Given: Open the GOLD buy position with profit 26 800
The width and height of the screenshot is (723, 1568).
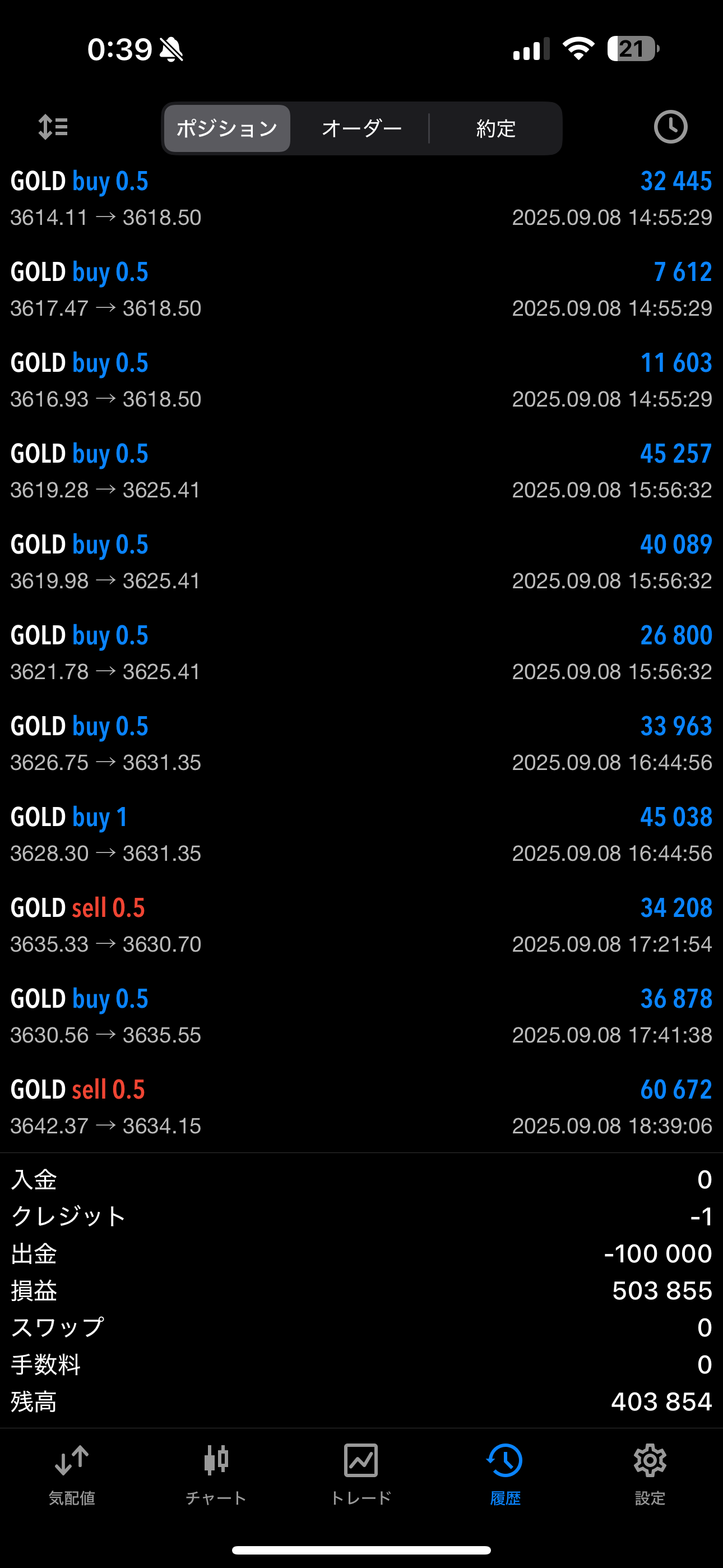Looking at the screenshot, I should [x=361, y=653].
